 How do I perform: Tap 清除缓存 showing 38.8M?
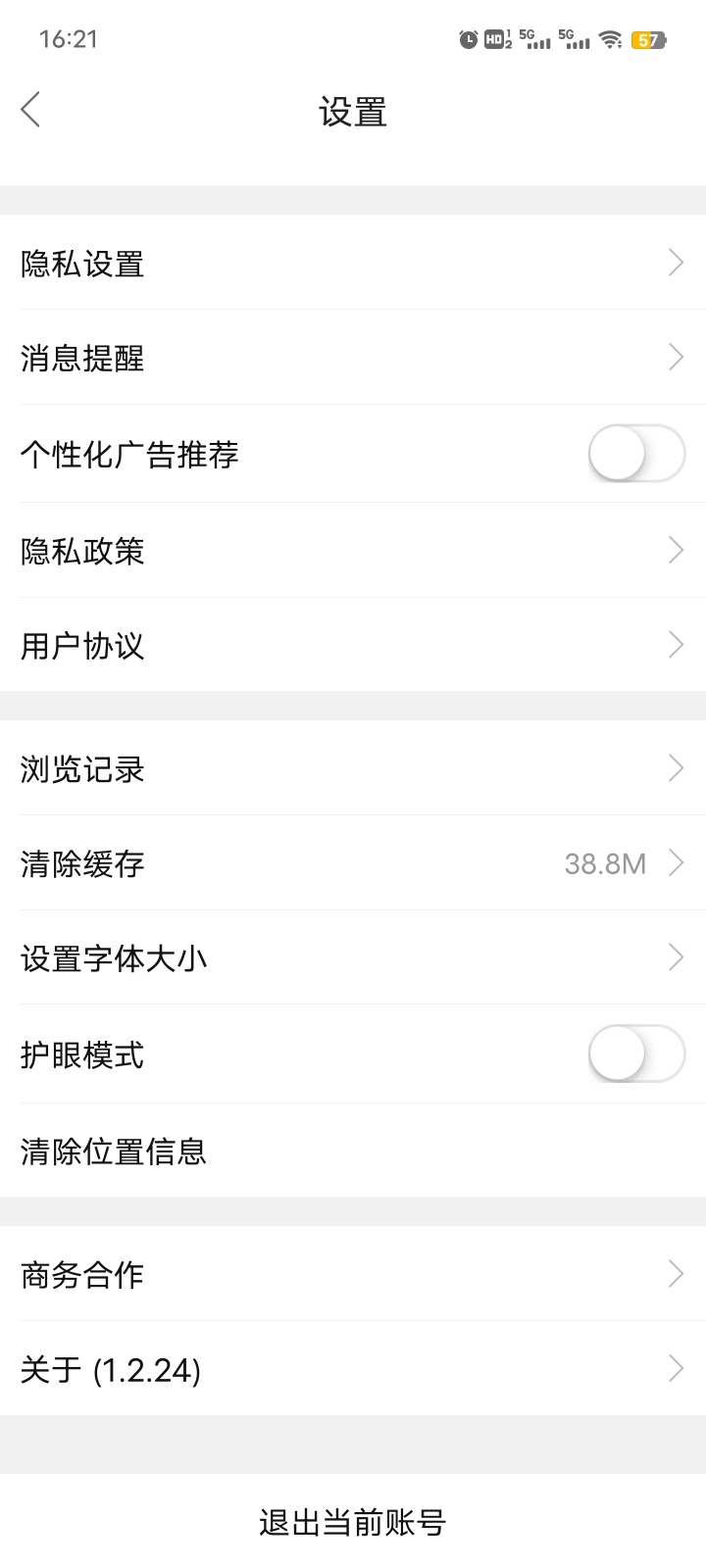[x=353, y=862]
